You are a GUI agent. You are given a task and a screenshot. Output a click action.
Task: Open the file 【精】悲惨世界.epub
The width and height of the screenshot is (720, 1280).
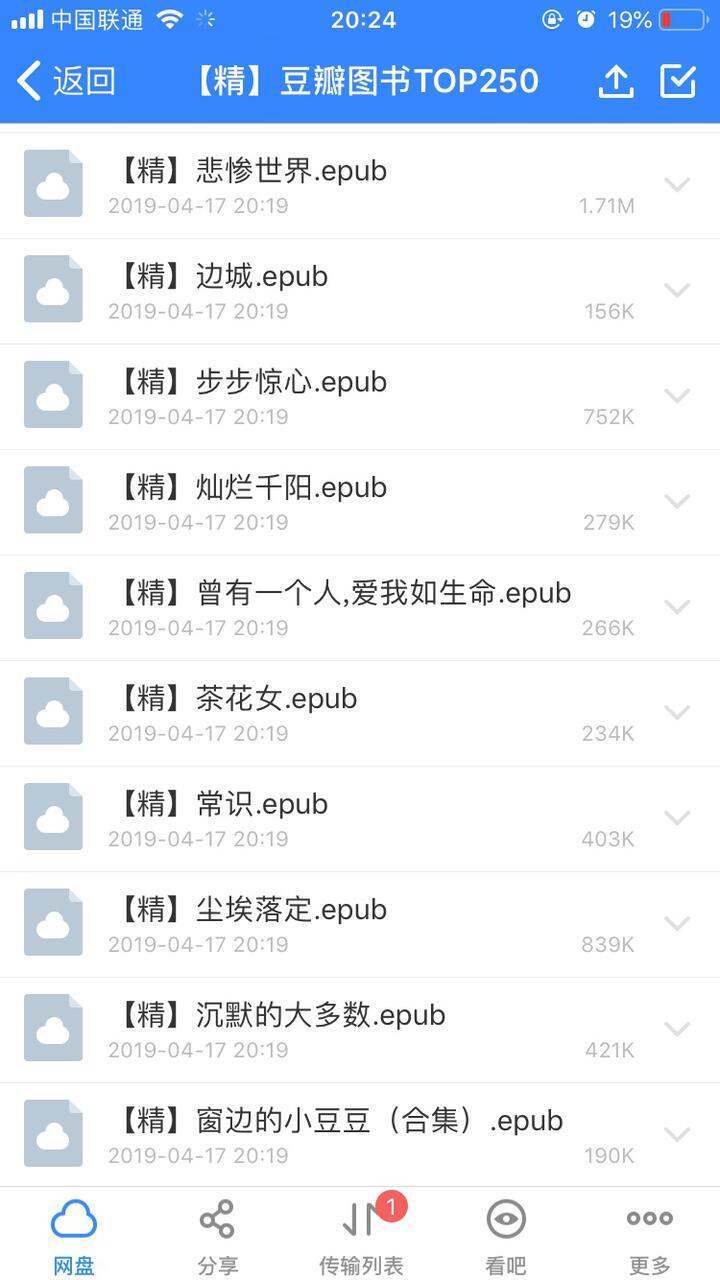coord(360,186)
